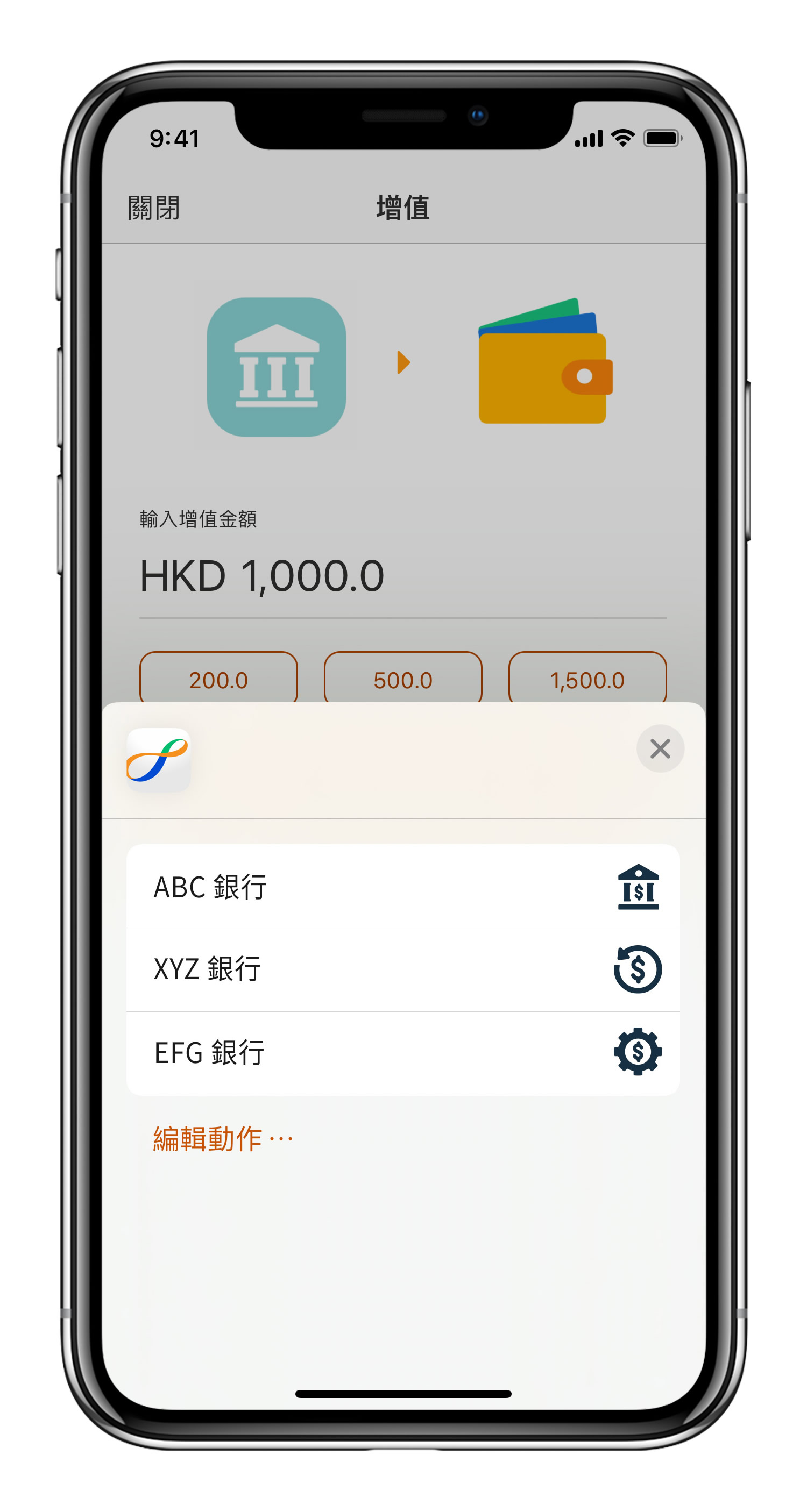Dismiss the bank selection sheet

tap(660, 748)
